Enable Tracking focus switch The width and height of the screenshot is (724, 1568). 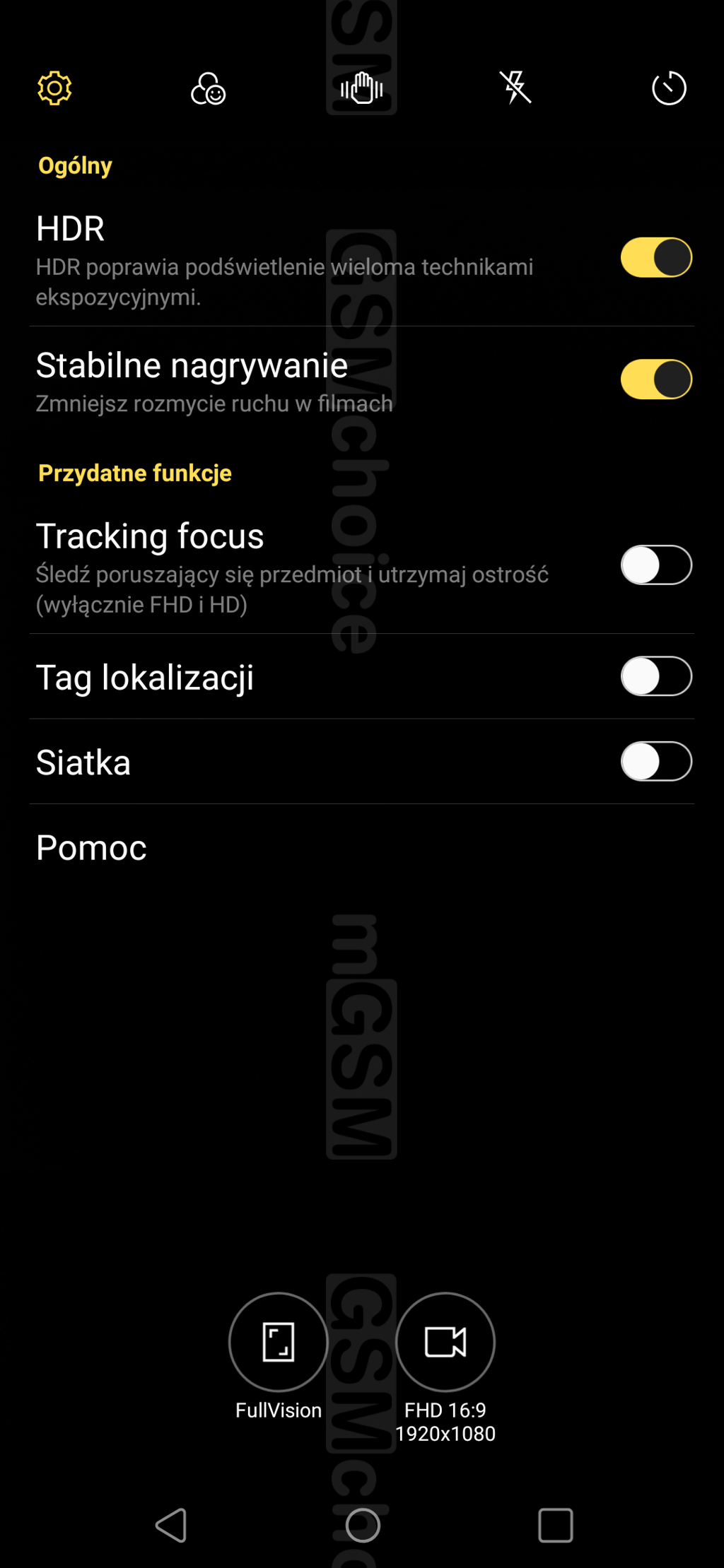656,565
